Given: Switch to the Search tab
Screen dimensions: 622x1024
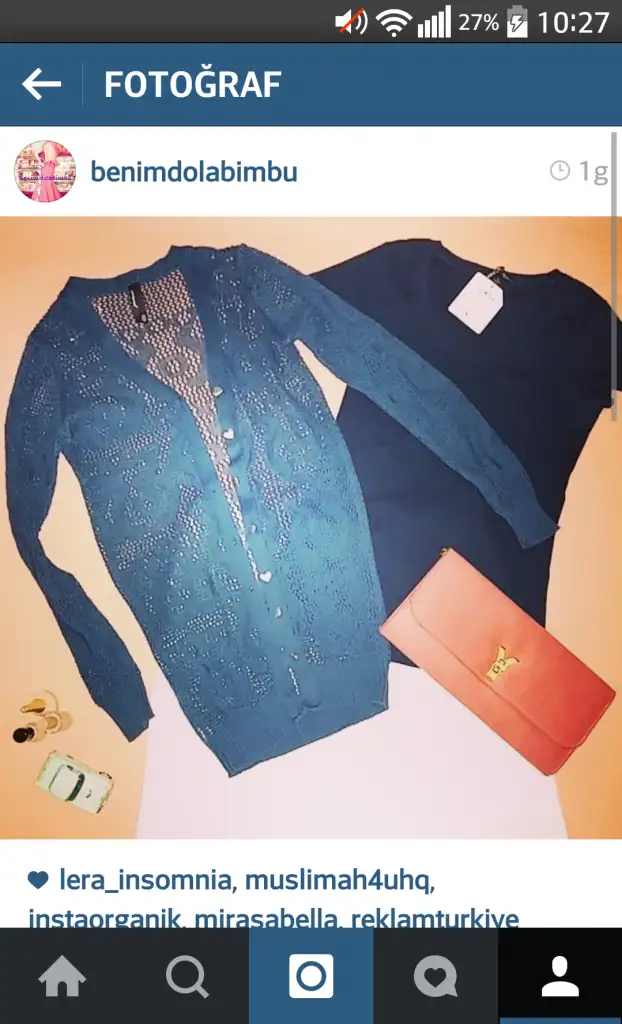Looking at the screenshot, I should tap(187, 977).
